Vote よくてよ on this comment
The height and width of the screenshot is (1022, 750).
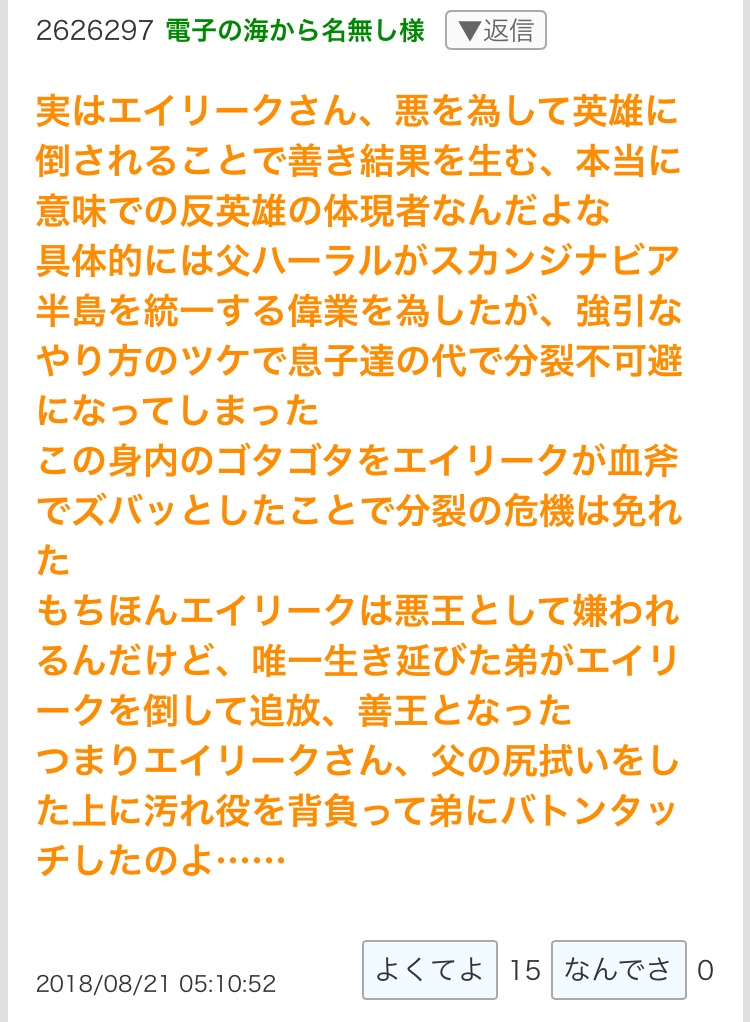click(429, 969)
